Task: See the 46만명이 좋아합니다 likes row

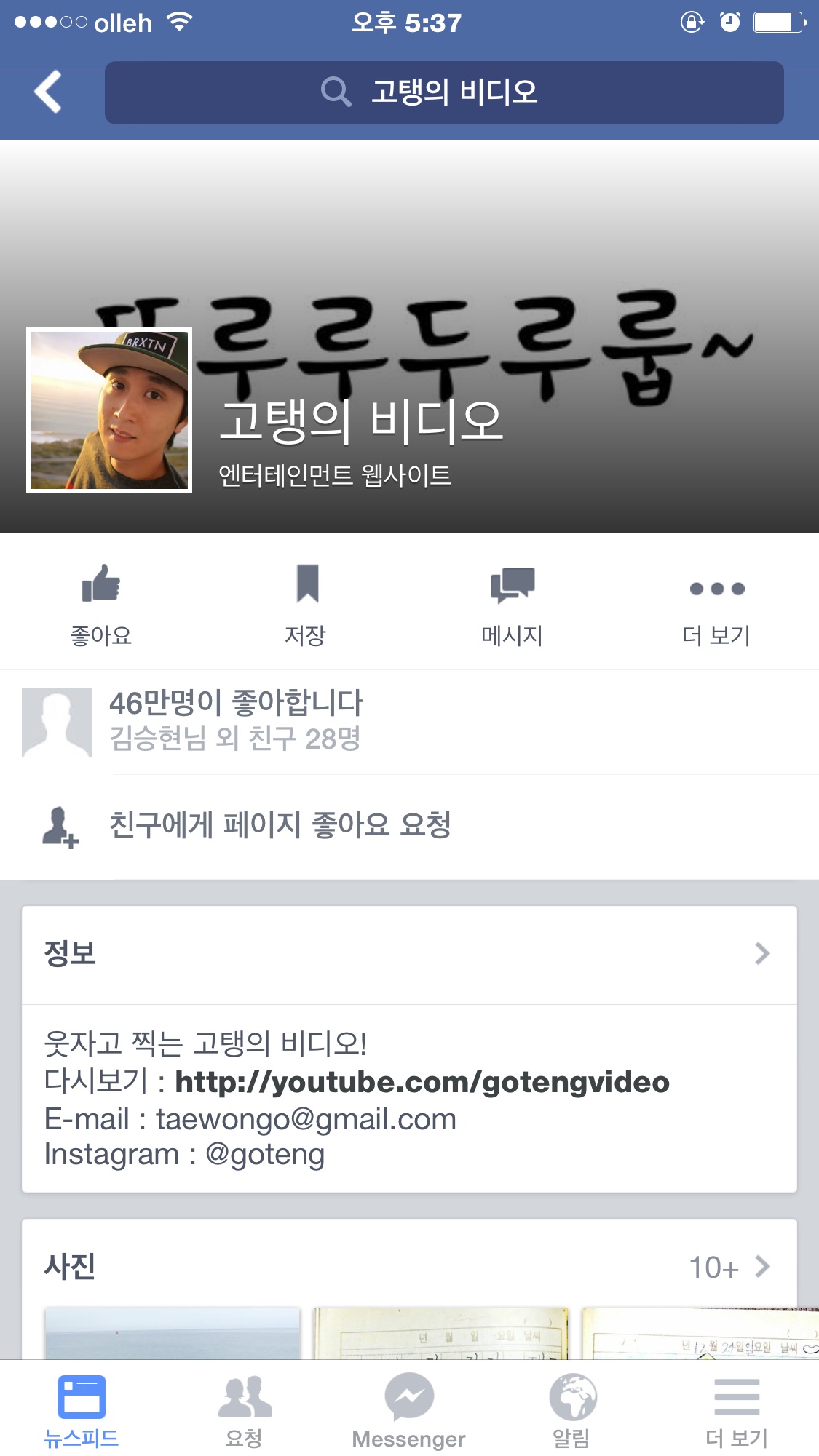Action: point(236,720)
